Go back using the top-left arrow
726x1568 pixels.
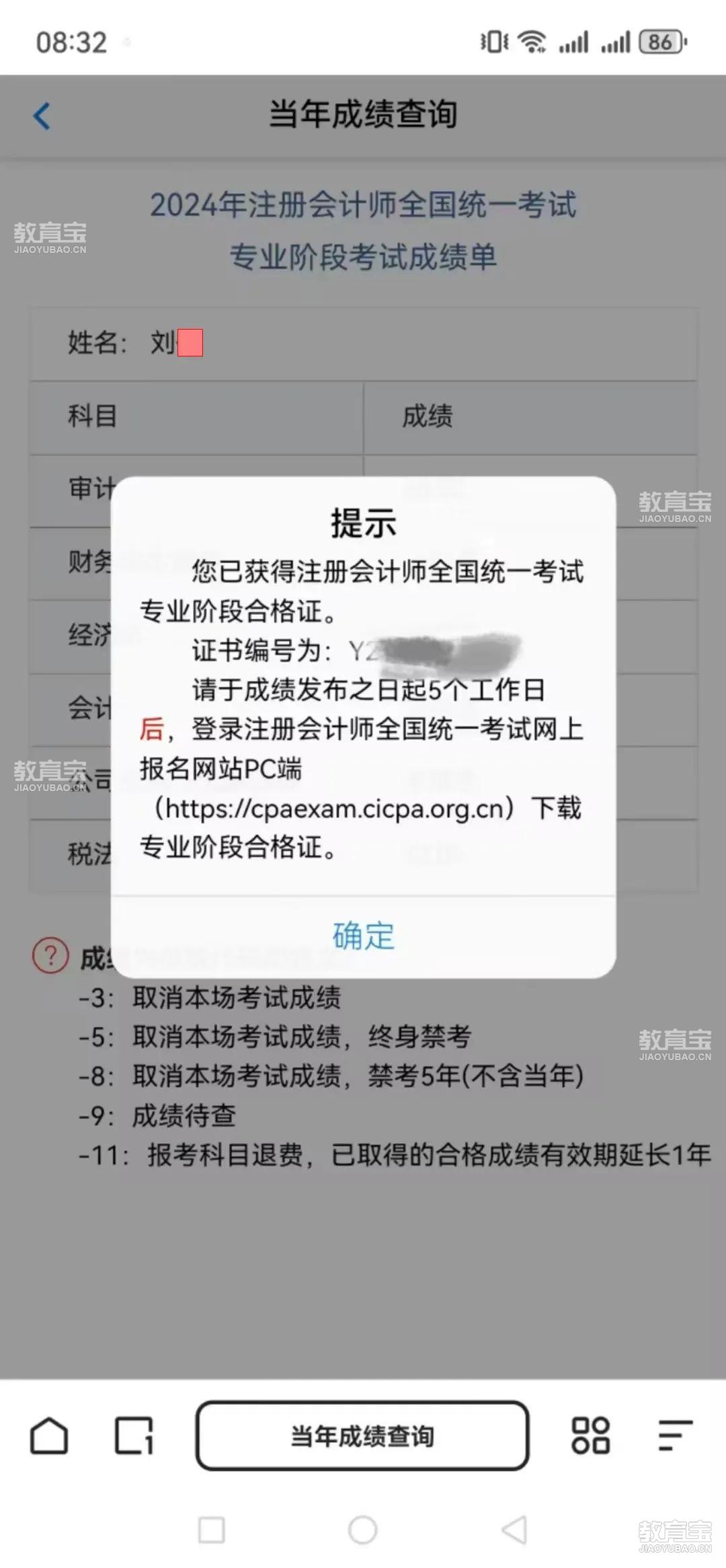(42, 116)
